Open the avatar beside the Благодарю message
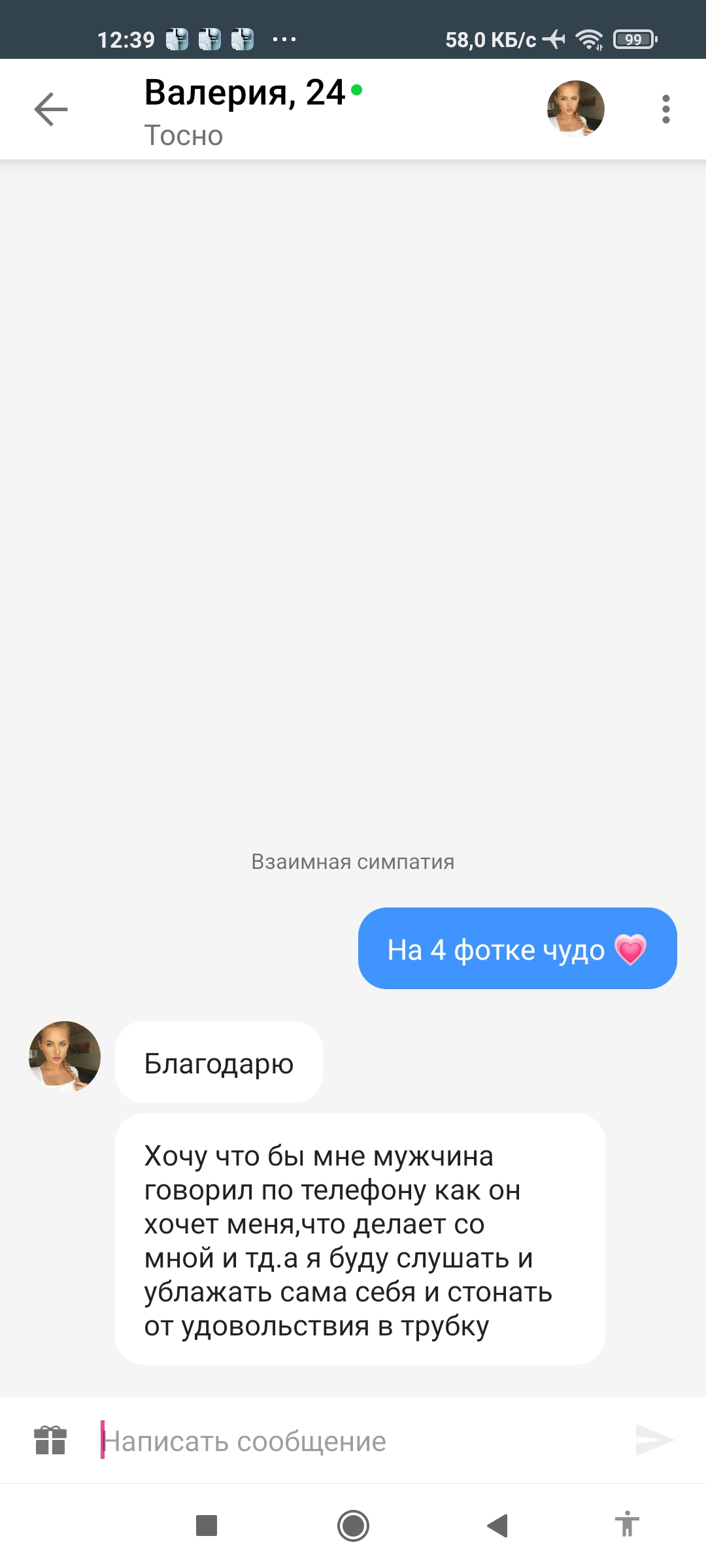The height and width of the screenshot is (1568, 706). pos(65,1056)
